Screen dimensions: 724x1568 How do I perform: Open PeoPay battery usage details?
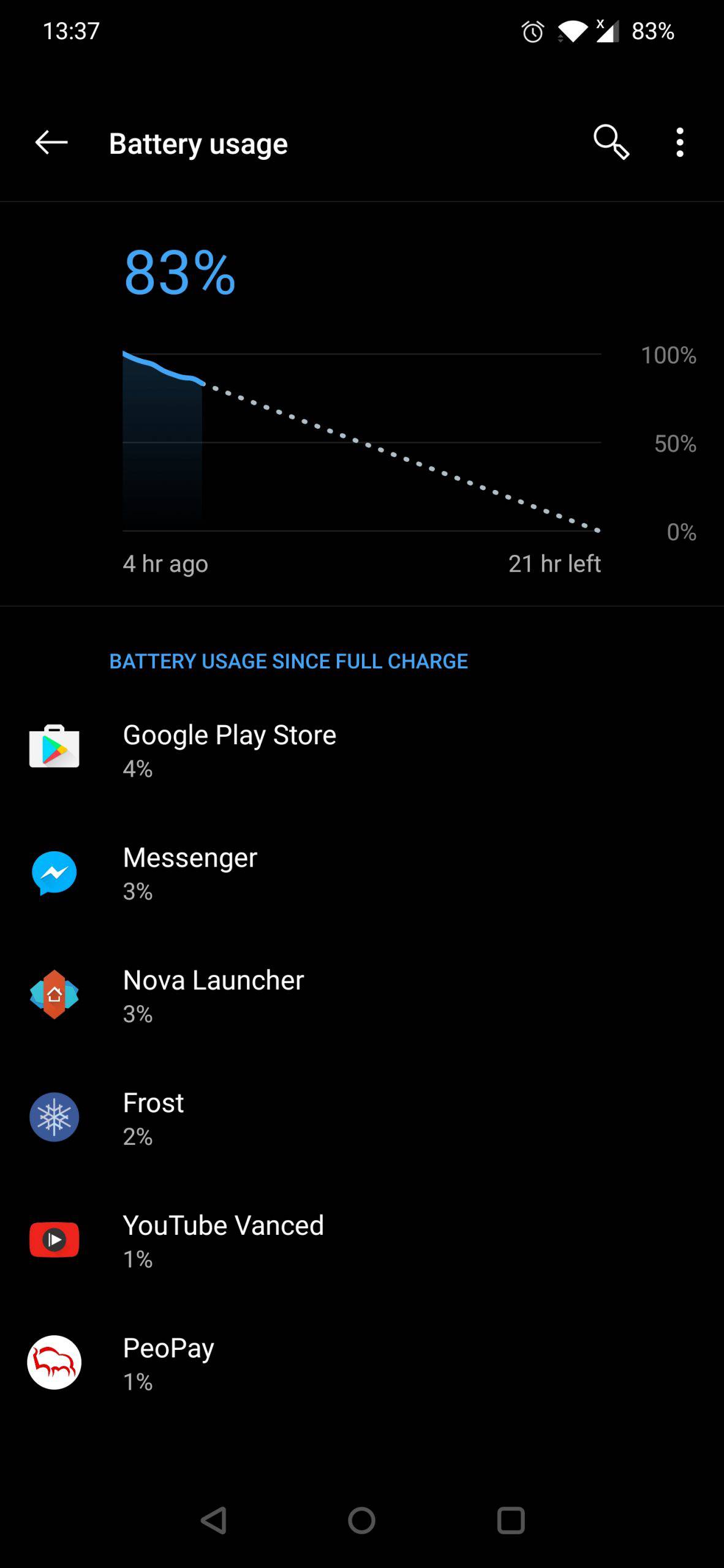(362, 1362)
